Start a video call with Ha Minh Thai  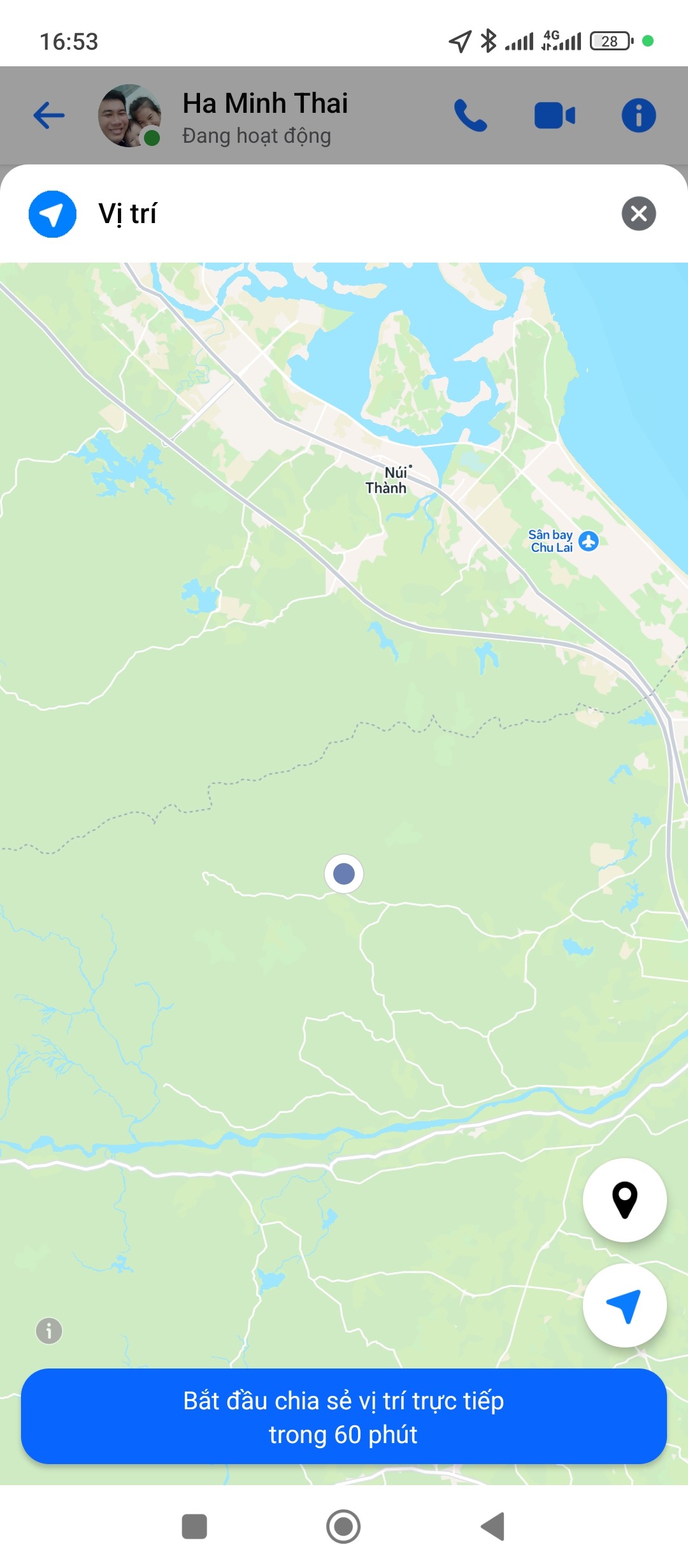pos(555,115)
